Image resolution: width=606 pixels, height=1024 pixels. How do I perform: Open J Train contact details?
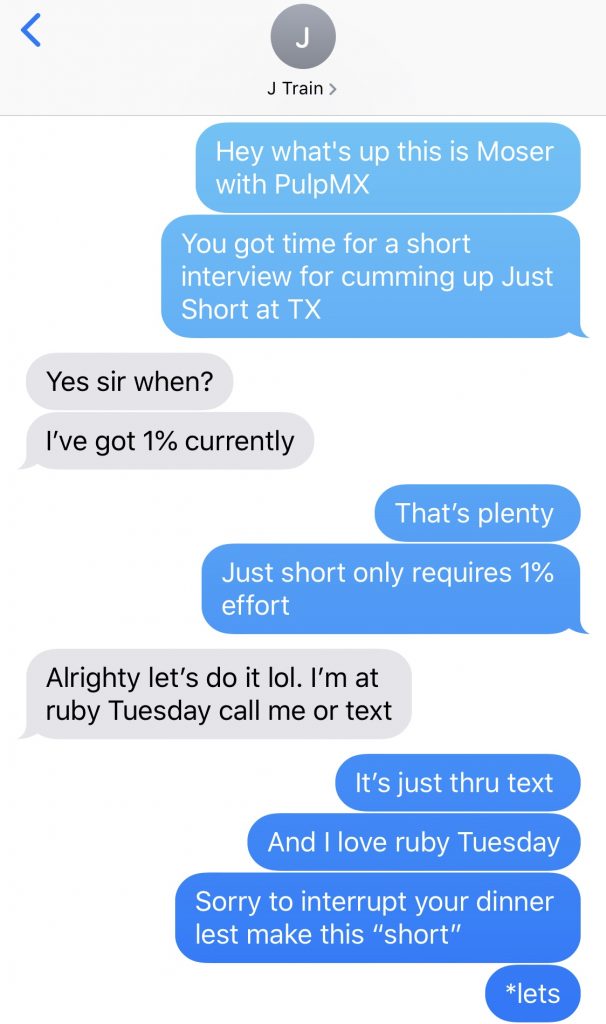[302, 88]
